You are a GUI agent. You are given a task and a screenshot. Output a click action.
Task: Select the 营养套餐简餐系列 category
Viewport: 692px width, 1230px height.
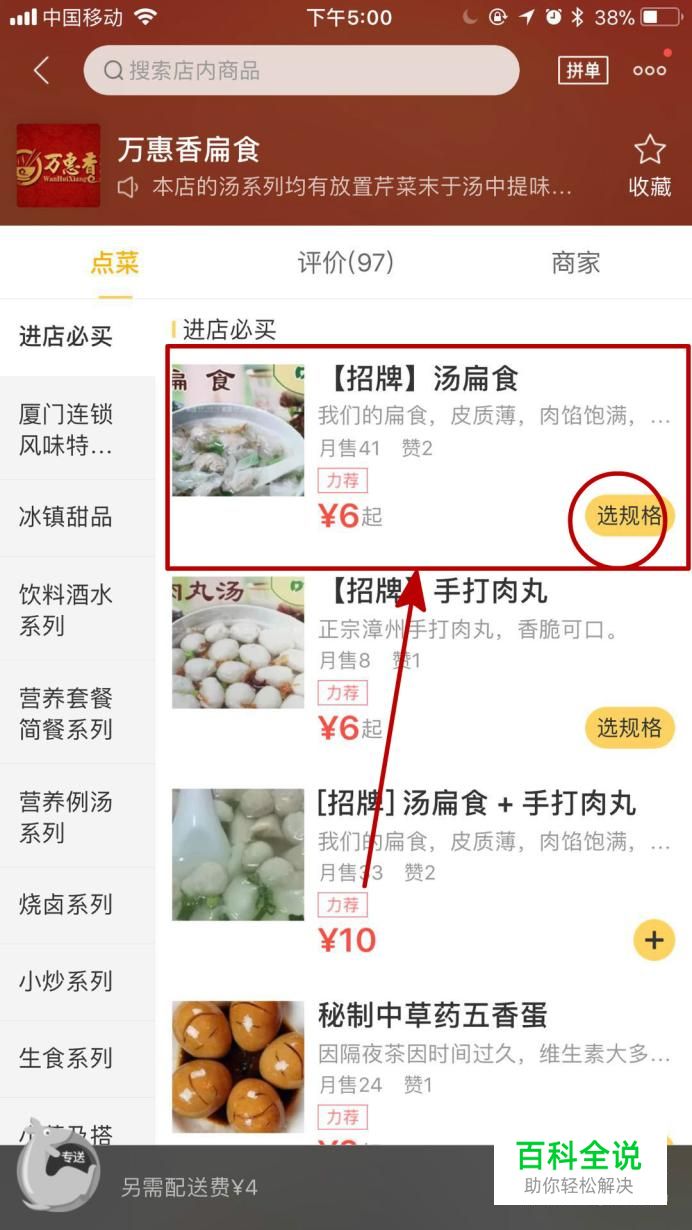(66, 713)
